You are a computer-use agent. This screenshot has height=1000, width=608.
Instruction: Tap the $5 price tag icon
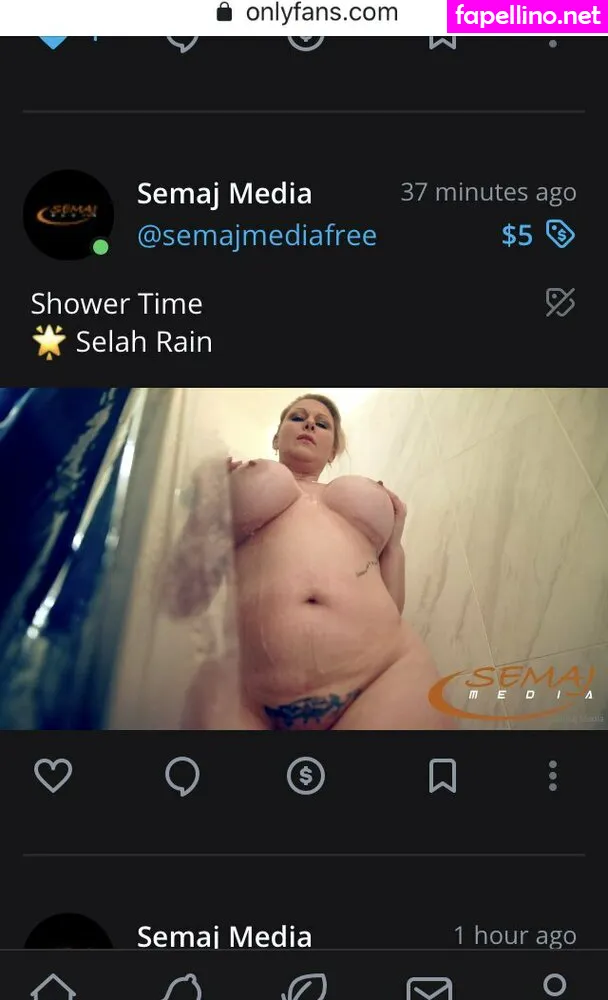pos(560,235)
